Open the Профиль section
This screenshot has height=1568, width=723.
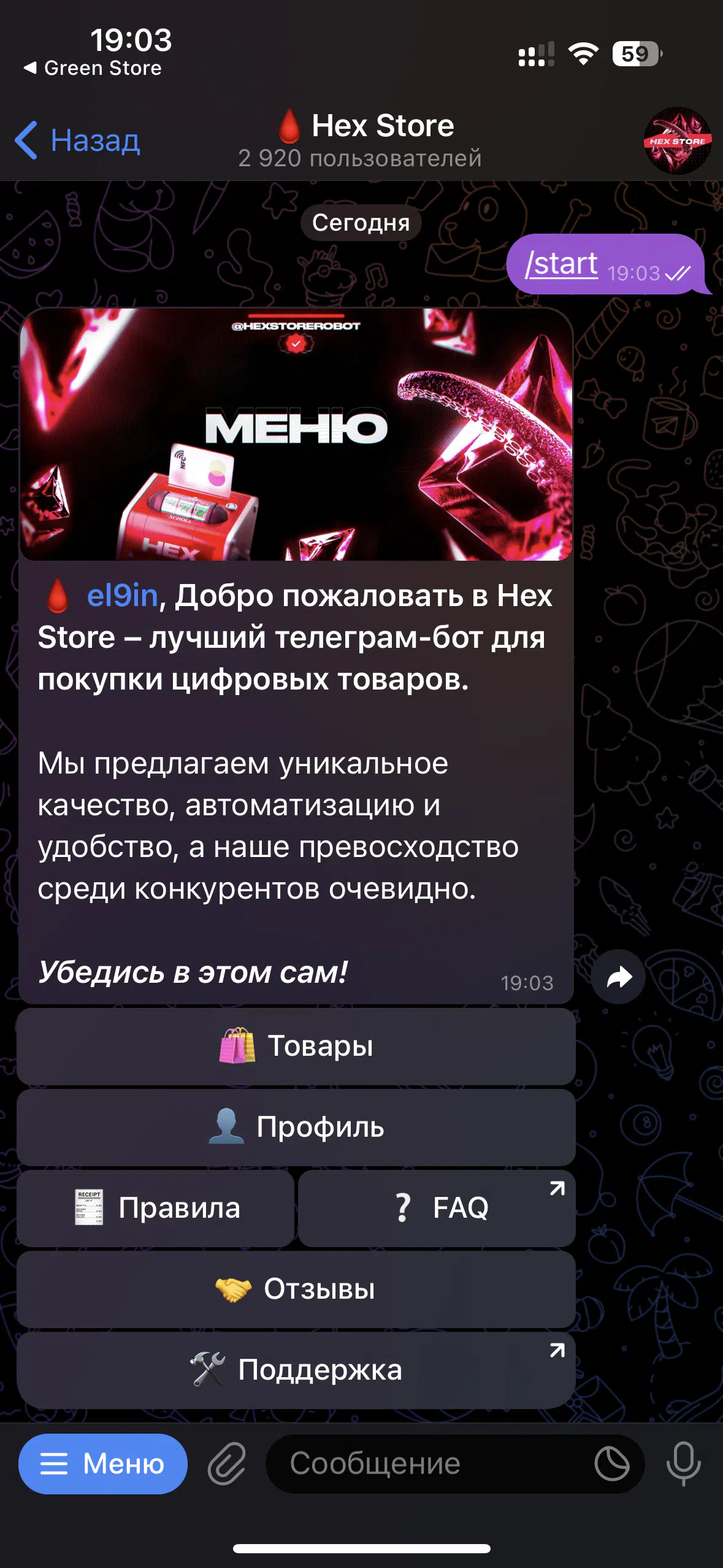tap(296, 1127)
